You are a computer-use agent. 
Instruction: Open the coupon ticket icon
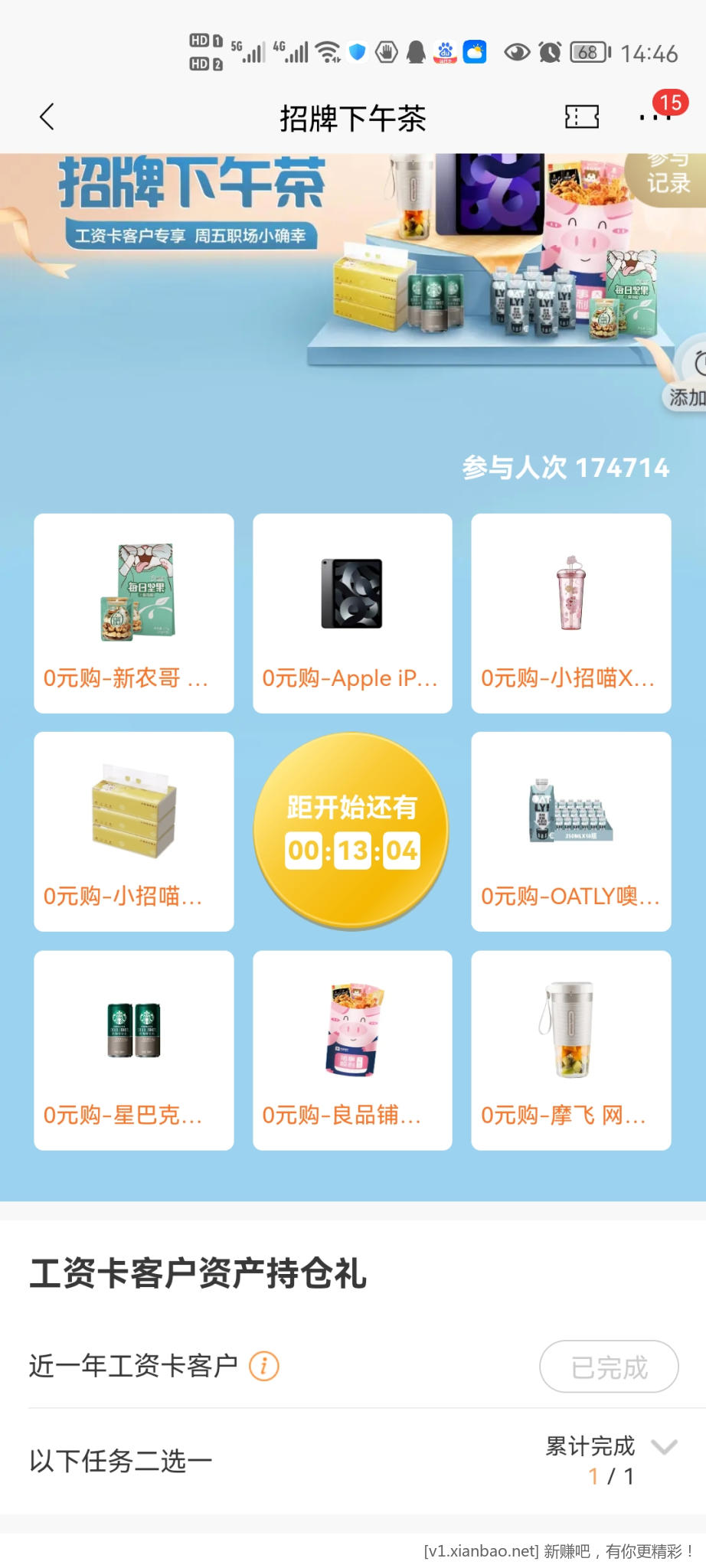point(582,117)
